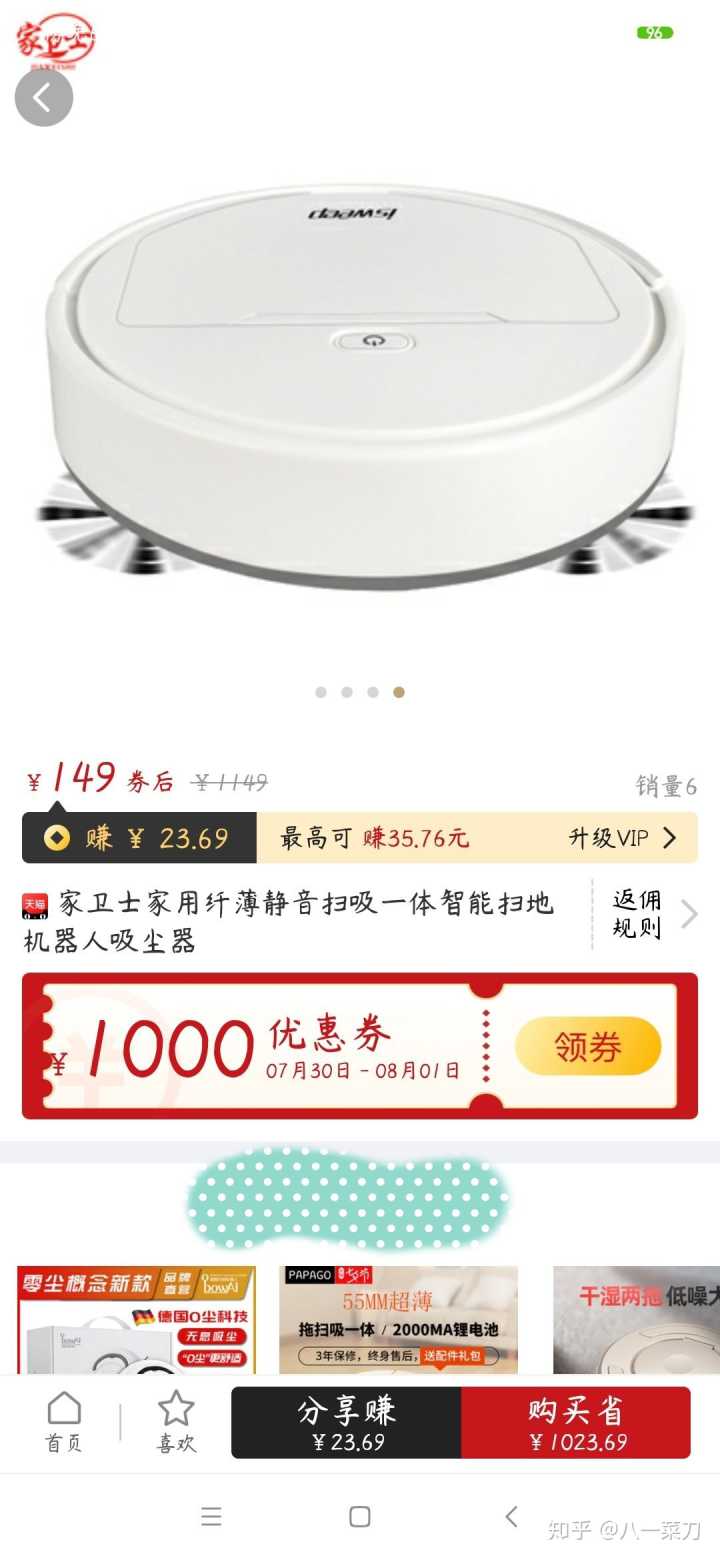
Task: Open 升级VIP upgrade banner
Action: point(622,838)
